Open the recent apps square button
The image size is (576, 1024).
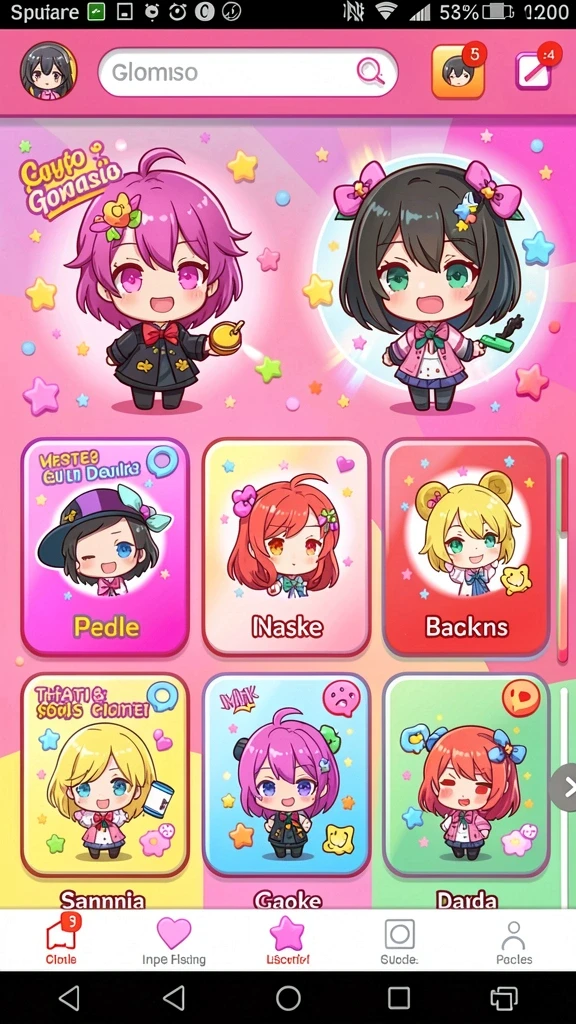point(398,998)
